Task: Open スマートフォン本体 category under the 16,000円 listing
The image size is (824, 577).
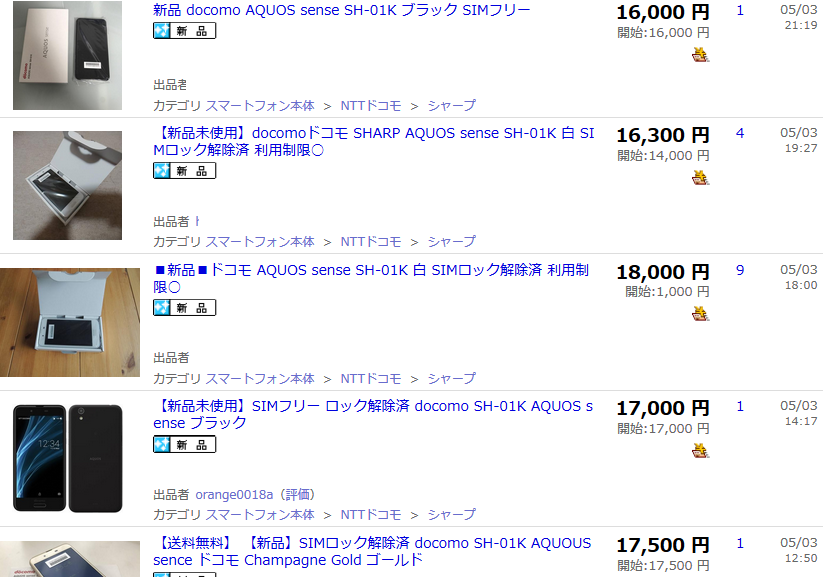Action: 260,105
